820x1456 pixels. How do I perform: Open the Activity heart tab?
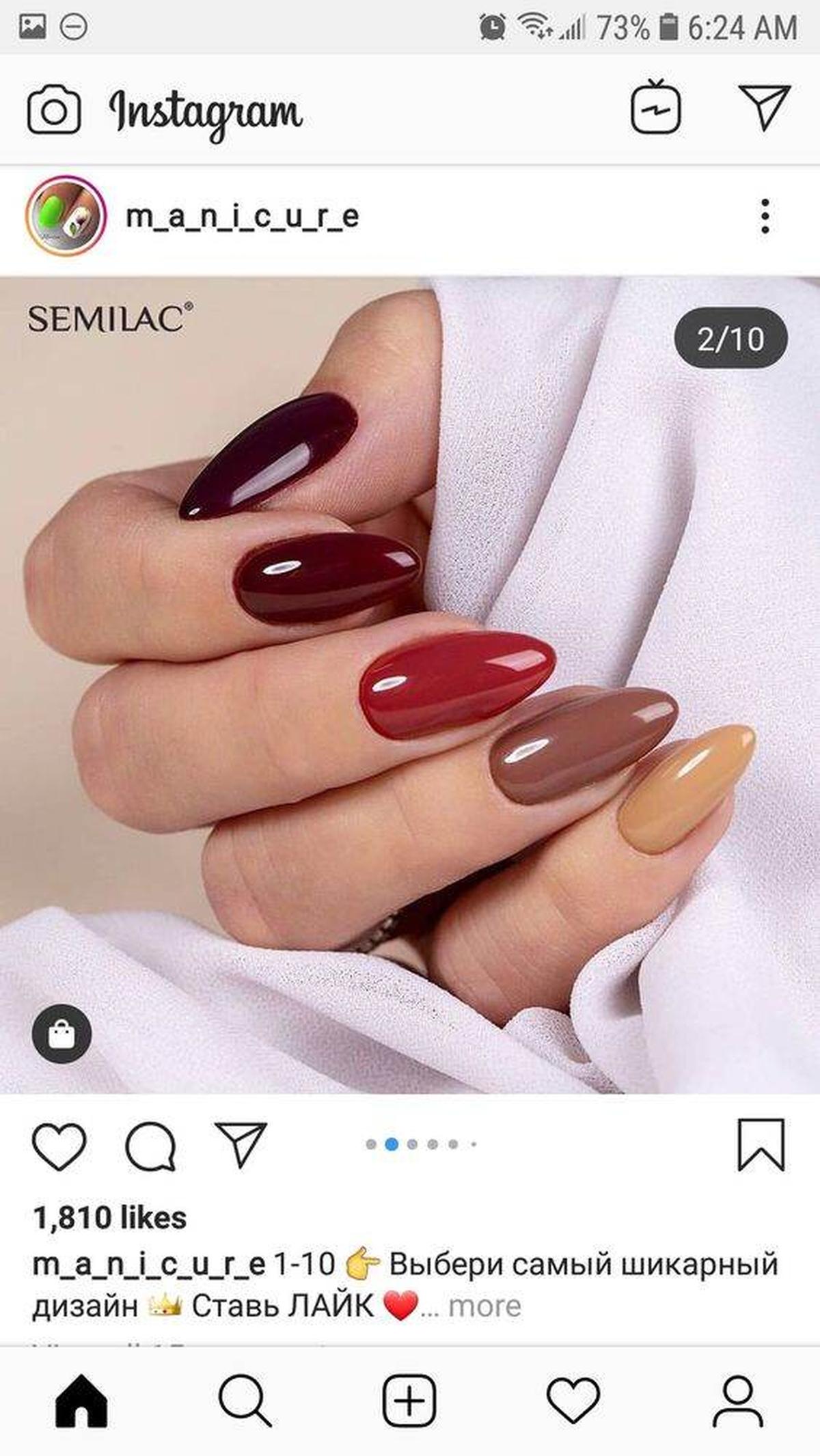coord(574,1401)
